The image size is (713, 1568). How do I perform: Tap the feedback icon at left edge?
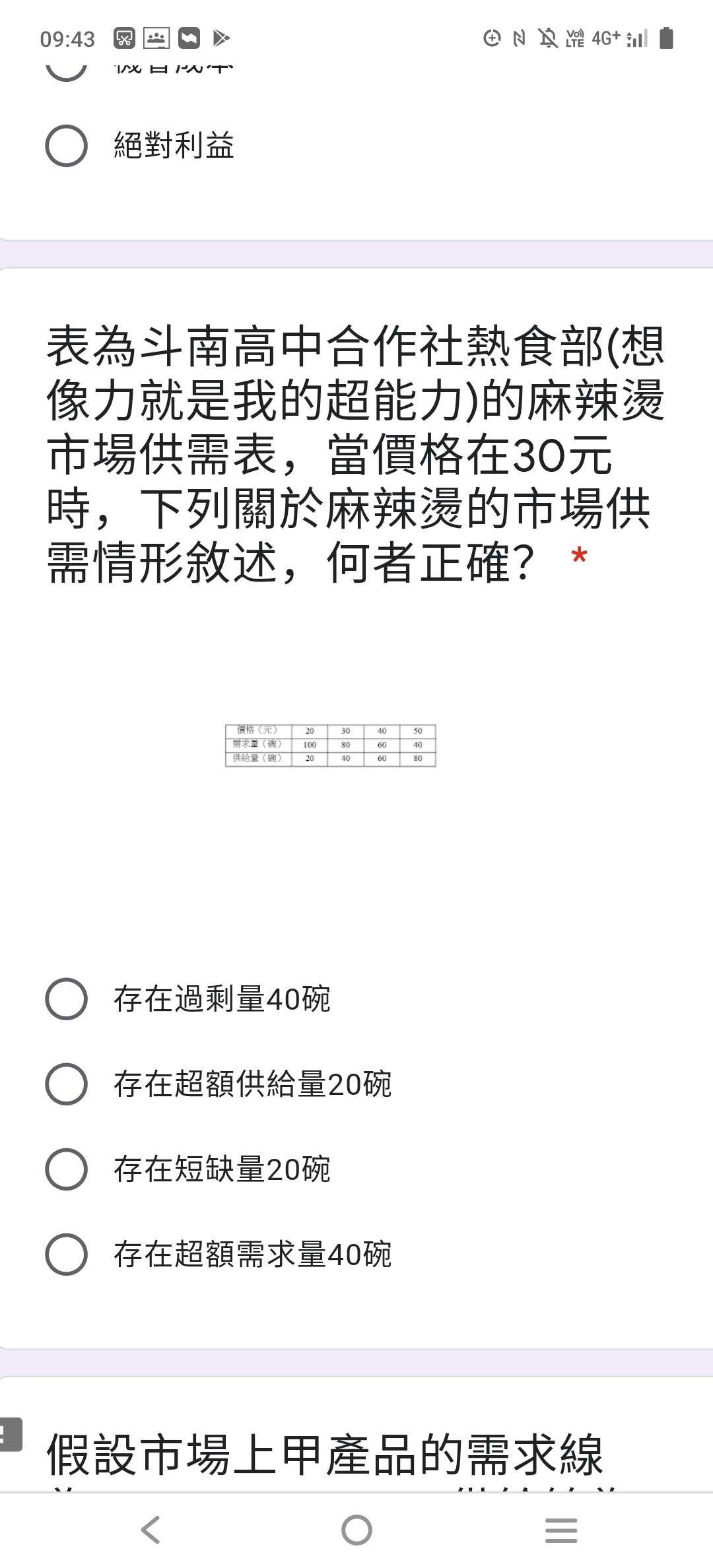(x=11, y=1433)
